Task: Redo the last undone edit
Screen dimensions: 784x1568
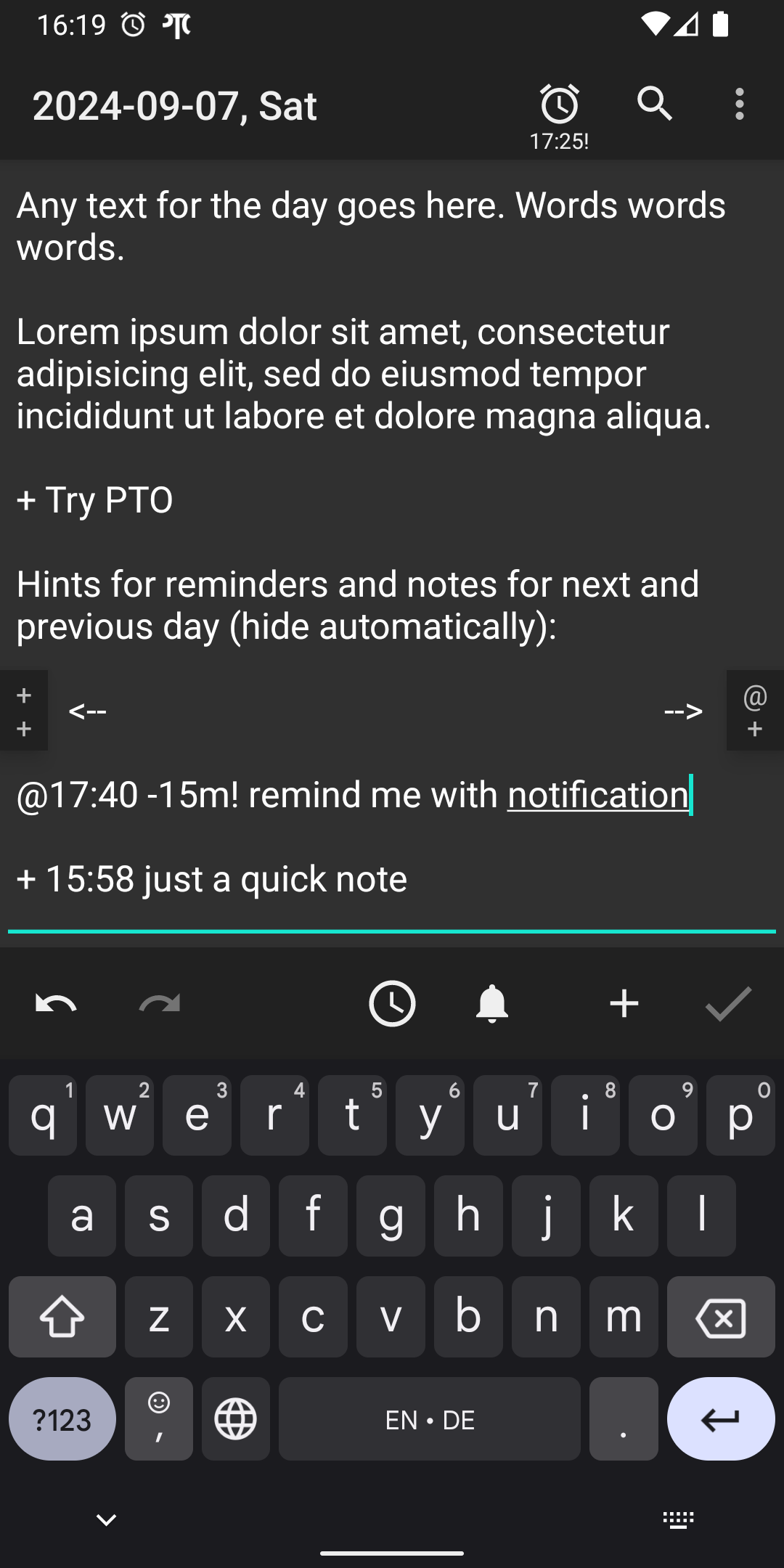Action: click(x=159, y=1004)
